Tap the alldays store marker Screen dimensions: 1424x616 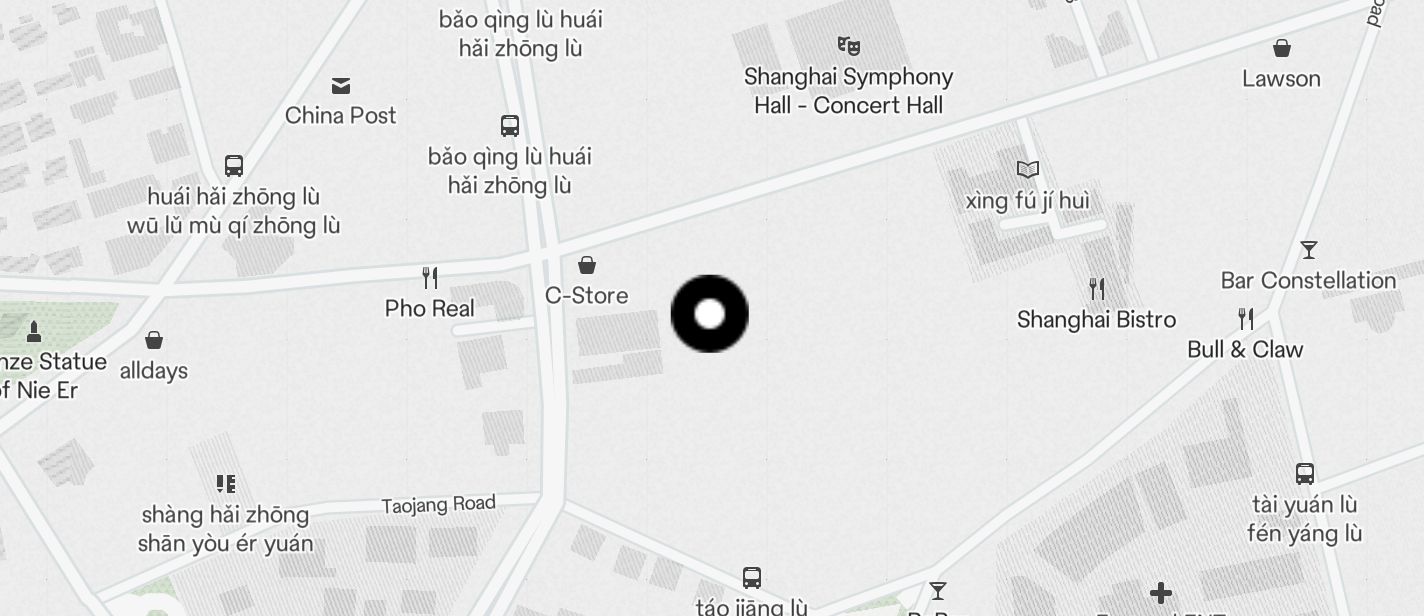[x=154, y=341]
